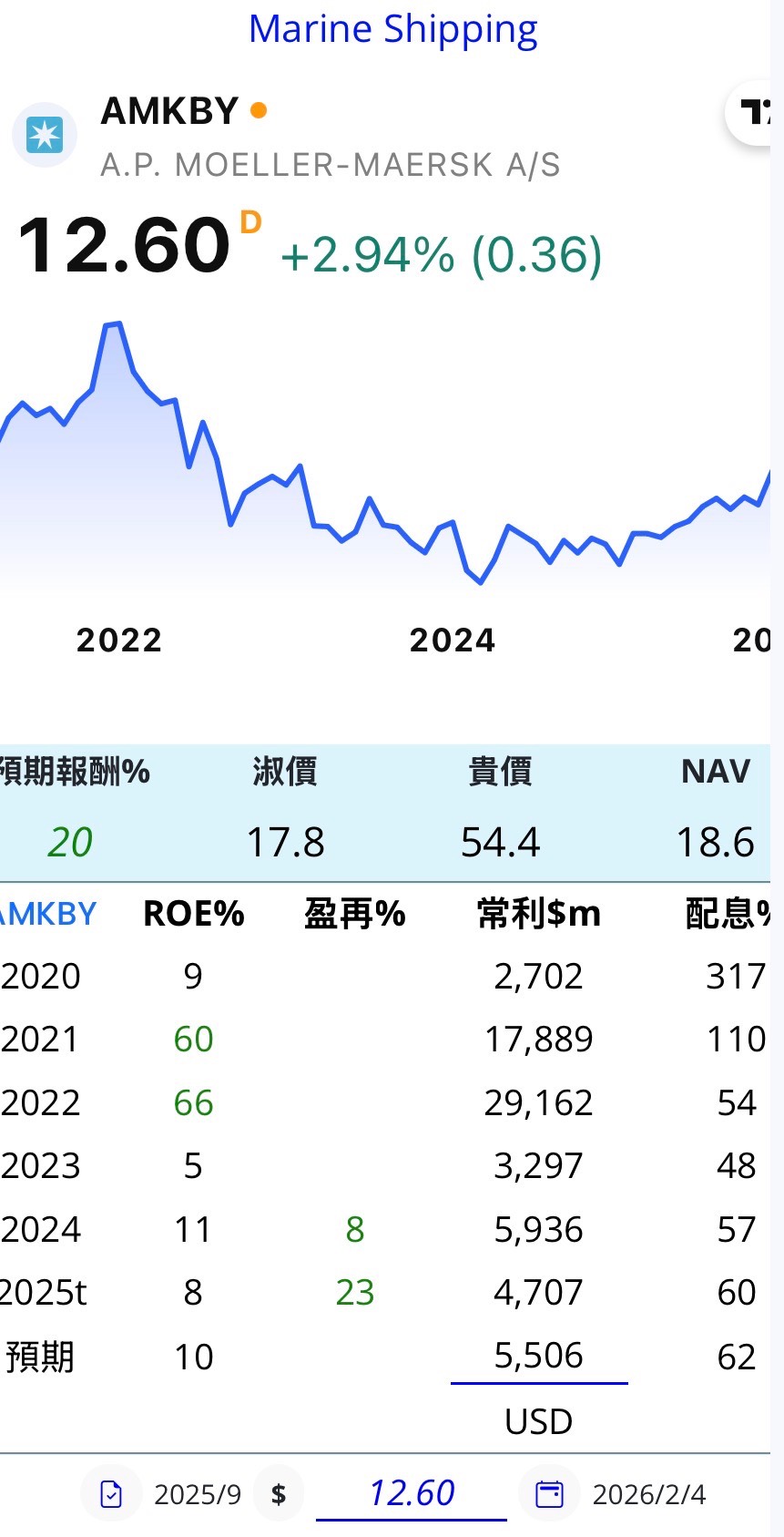Tap the blue AMKBY table header link

click(47, 914)
